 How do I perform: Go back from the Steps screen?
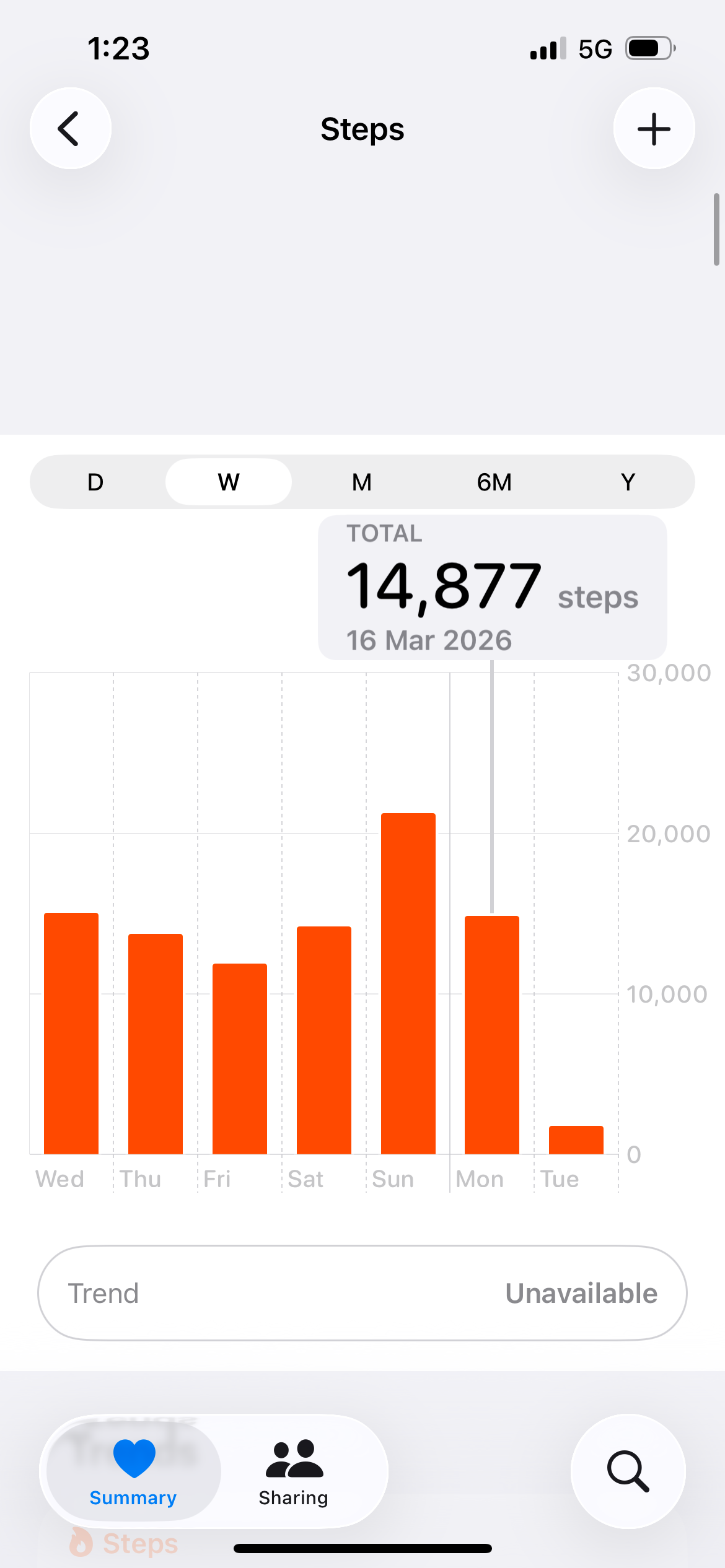71,129
